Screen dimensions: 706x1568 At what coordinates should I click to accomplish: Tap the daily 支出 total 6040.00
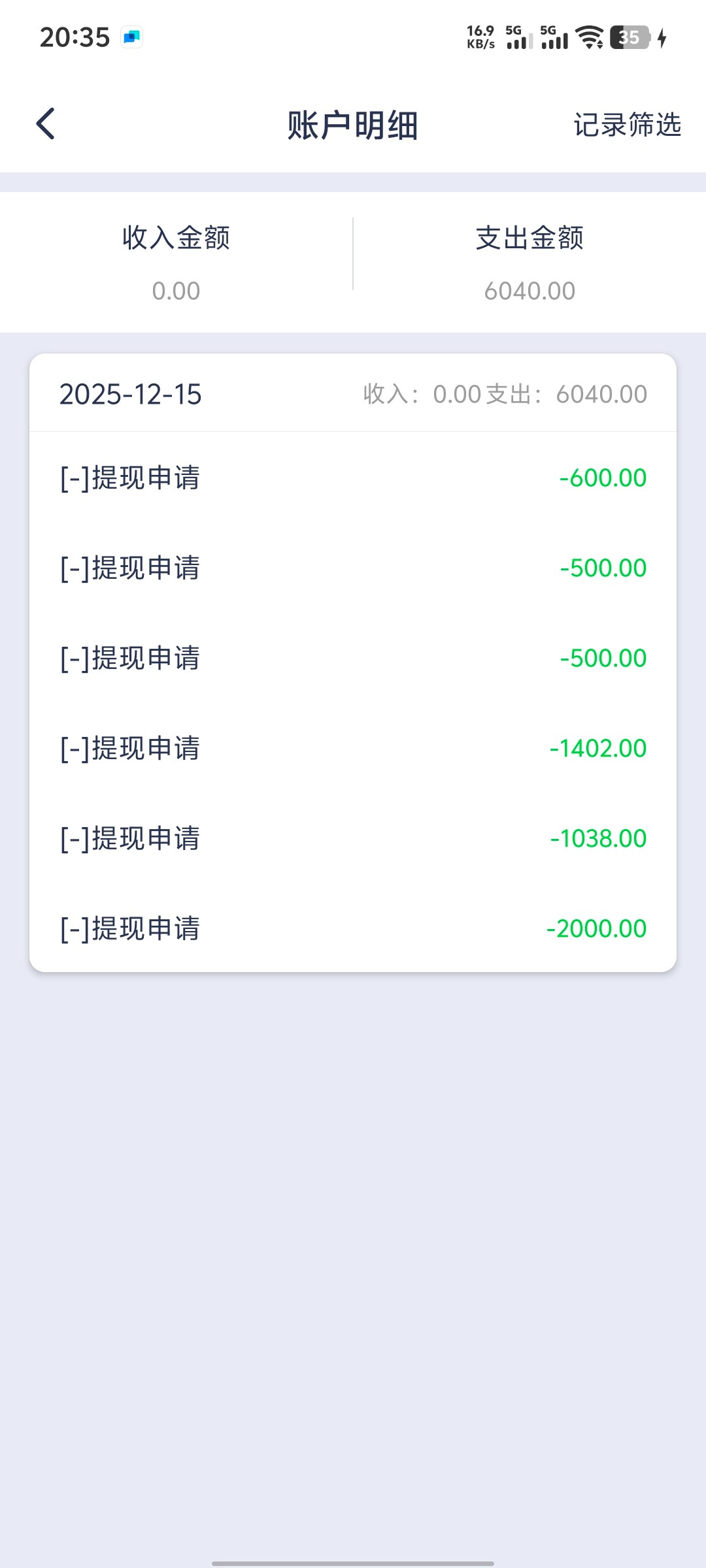[599, 394]
